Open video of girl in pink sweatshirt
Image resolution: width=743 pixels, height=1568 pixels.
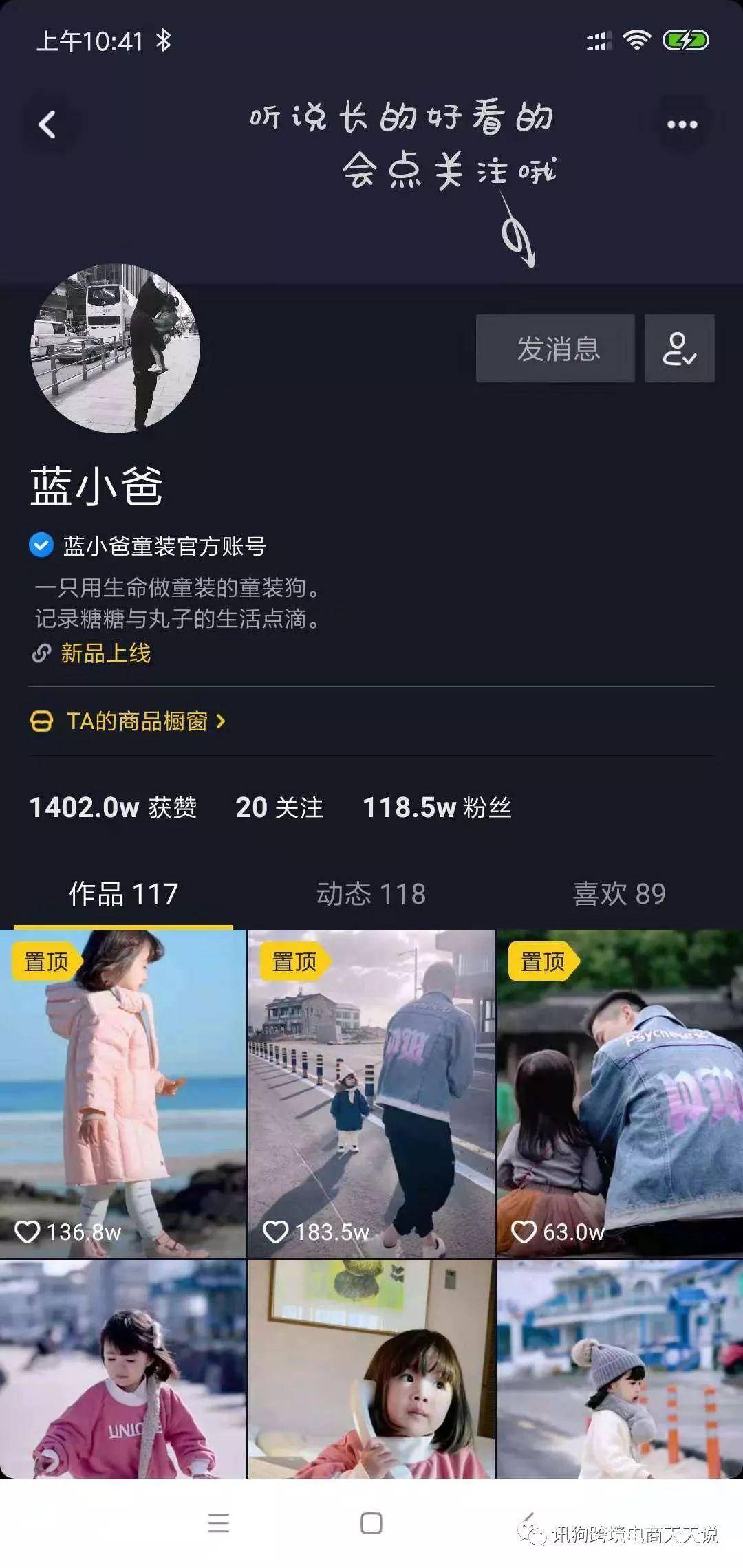[x=122, y=1369]
